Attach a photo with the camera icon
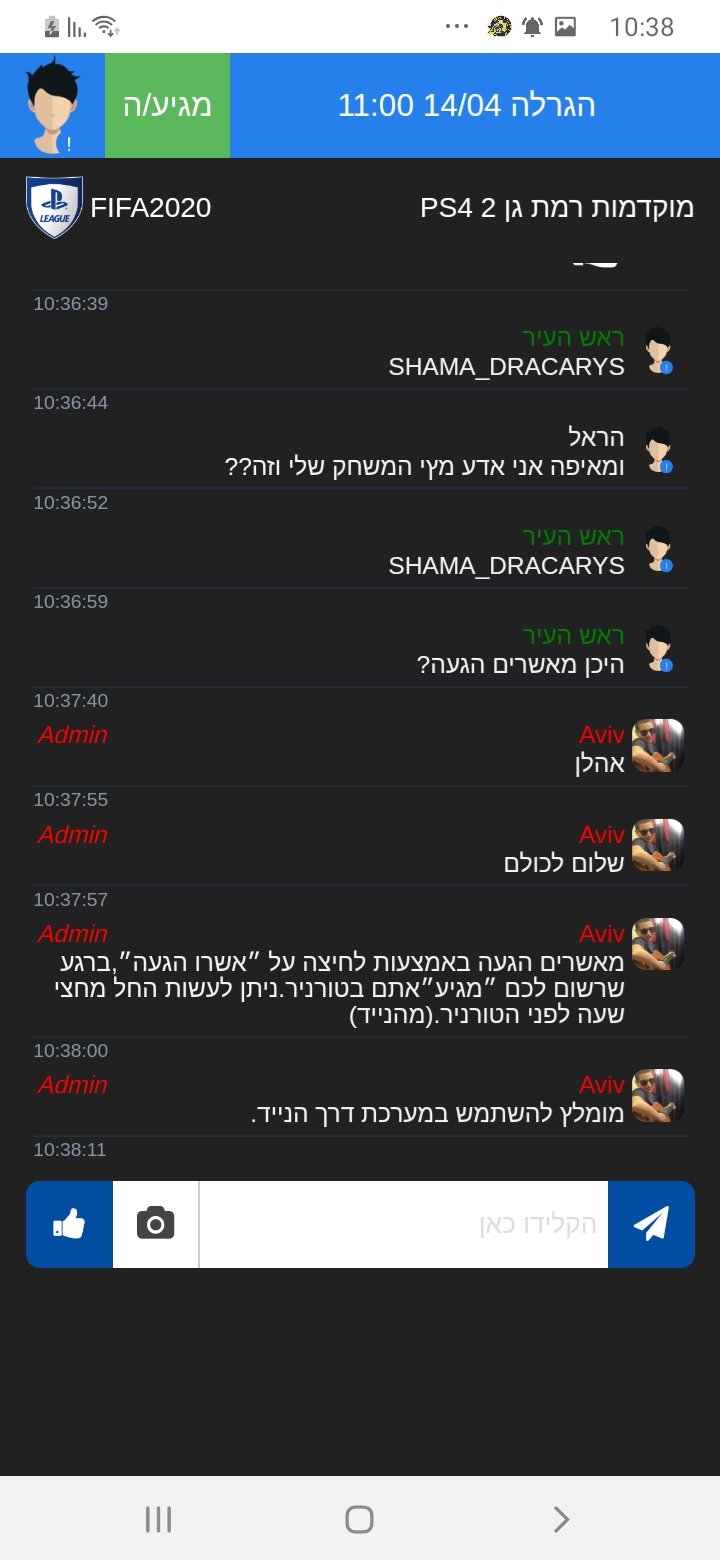Screen dimensions: 720x1560 pyautogui.click(x=156, y=1224)
